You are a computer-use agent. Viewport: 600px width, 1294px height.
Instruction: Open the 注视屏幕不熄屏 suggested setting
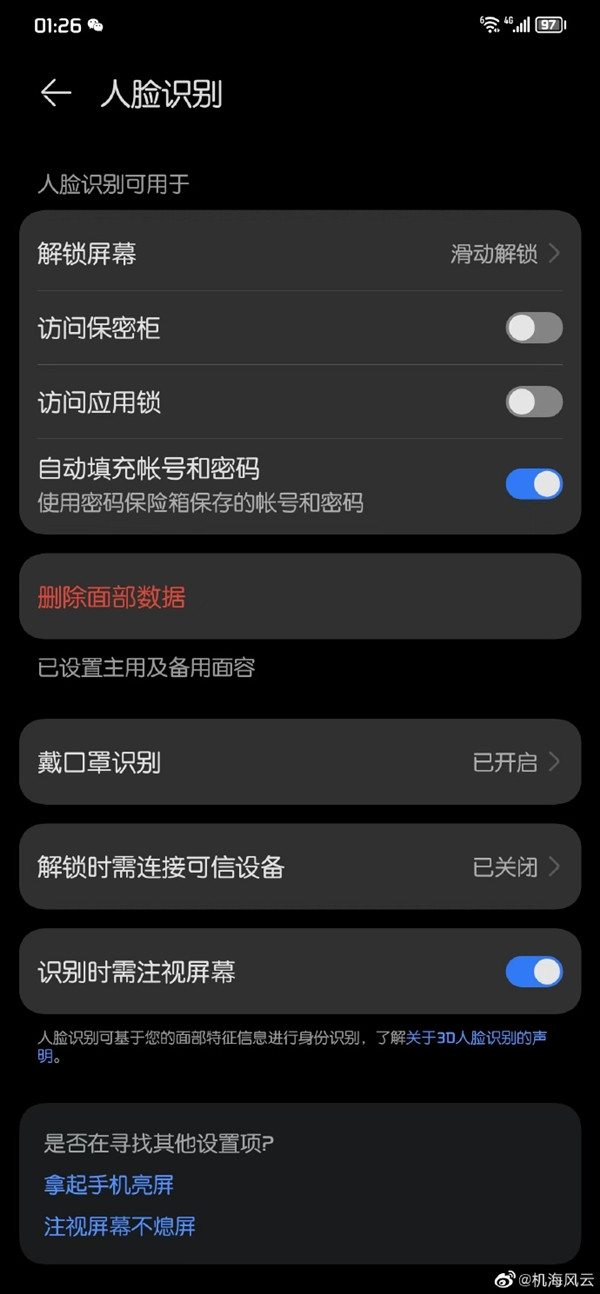coord(120,1226)
